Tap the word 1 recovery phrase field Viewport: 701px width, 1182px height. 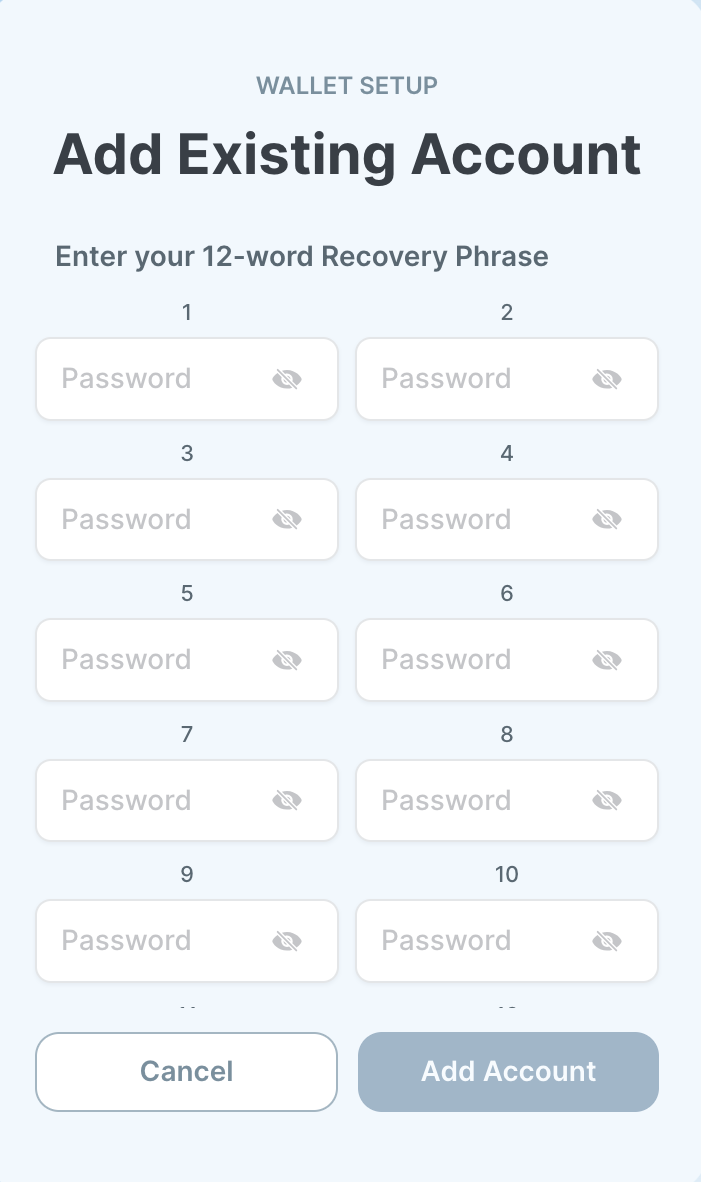186,378
